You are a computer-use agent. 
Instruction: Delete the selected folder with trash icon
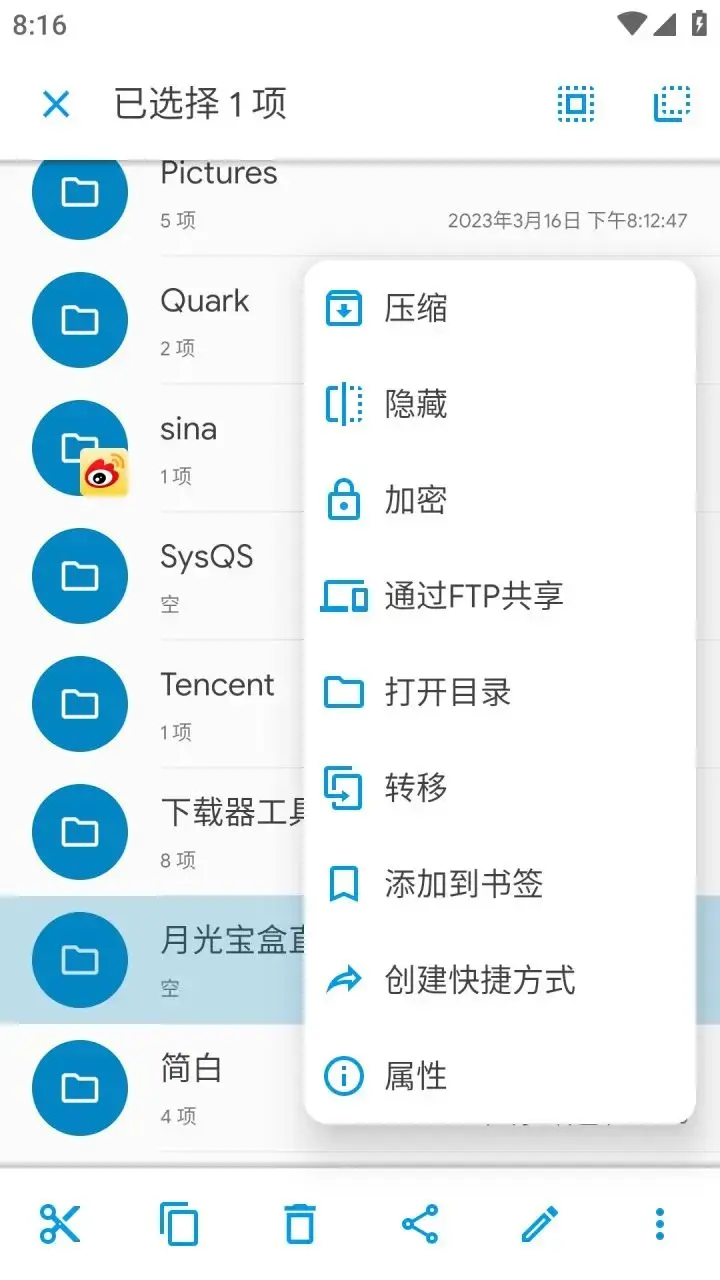coord(299,1223)
